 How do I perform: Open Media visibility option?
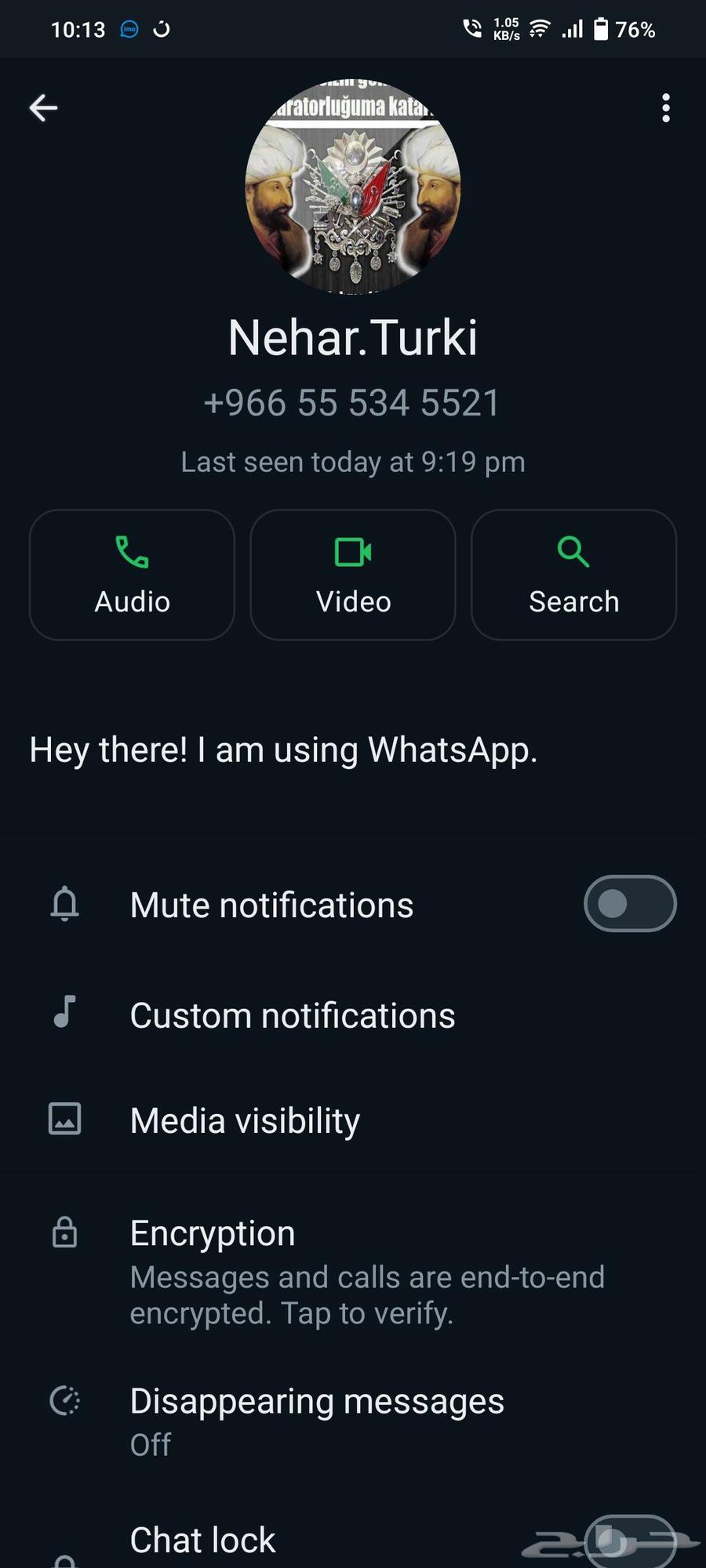coord(245,1120)
